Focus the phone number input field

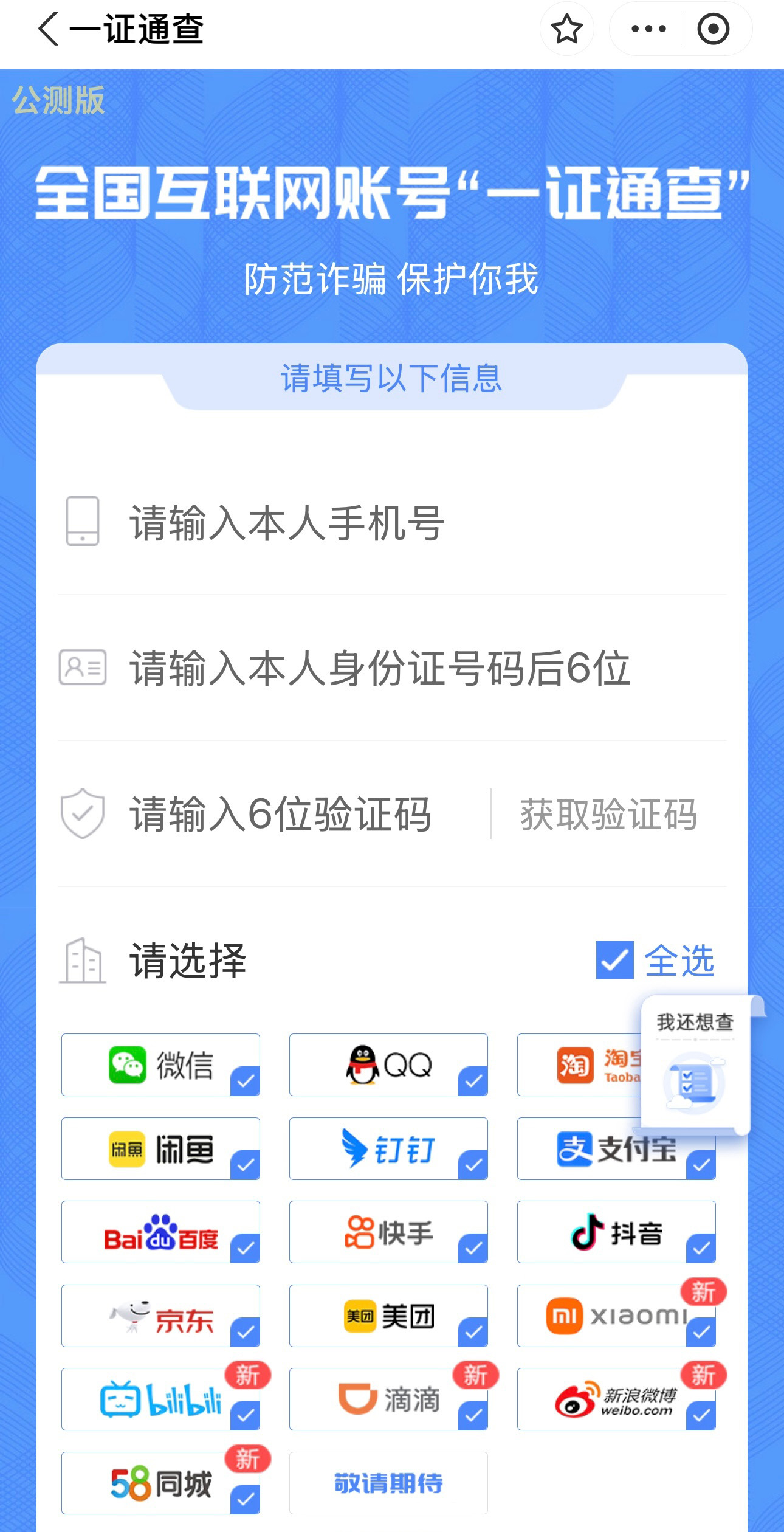[x=389, y=522]
